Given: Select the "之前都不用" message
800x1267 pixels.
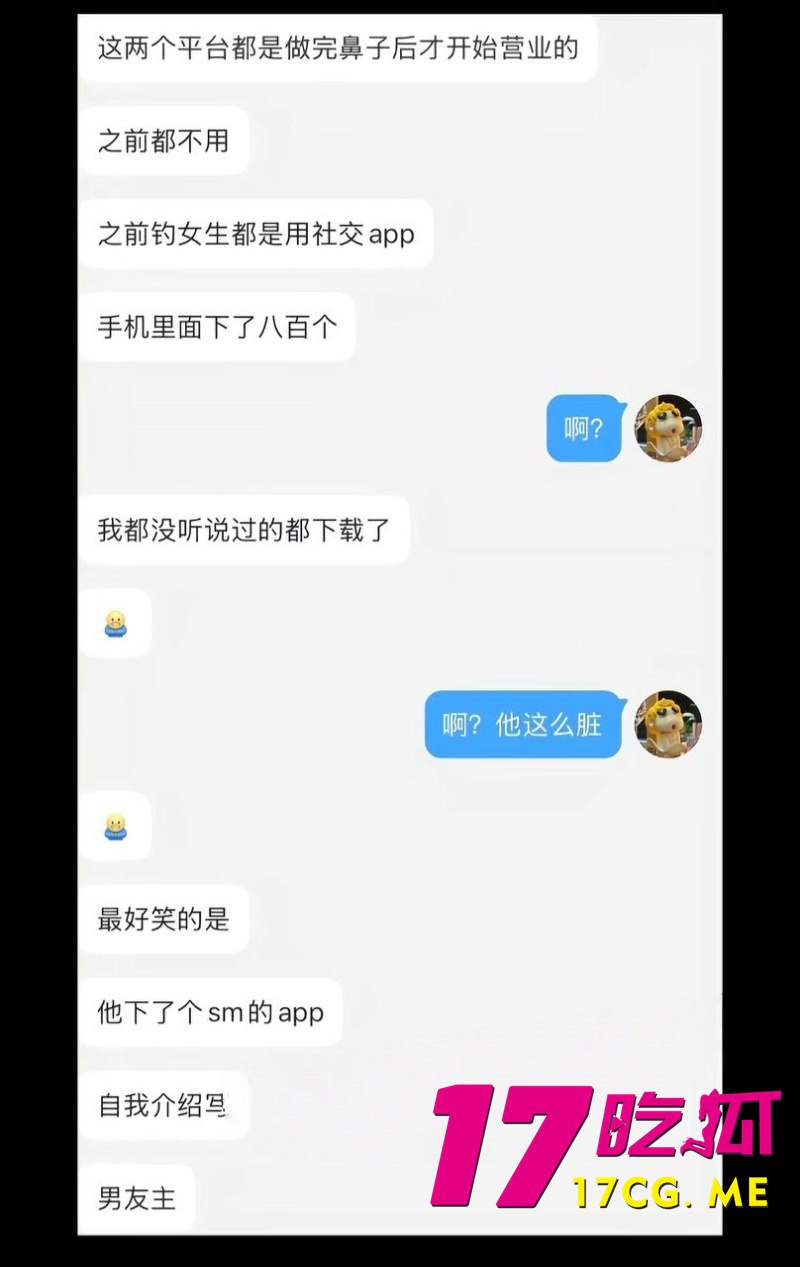Looking at the screenshot, I should pyautogui.click(x=163, y=142).
